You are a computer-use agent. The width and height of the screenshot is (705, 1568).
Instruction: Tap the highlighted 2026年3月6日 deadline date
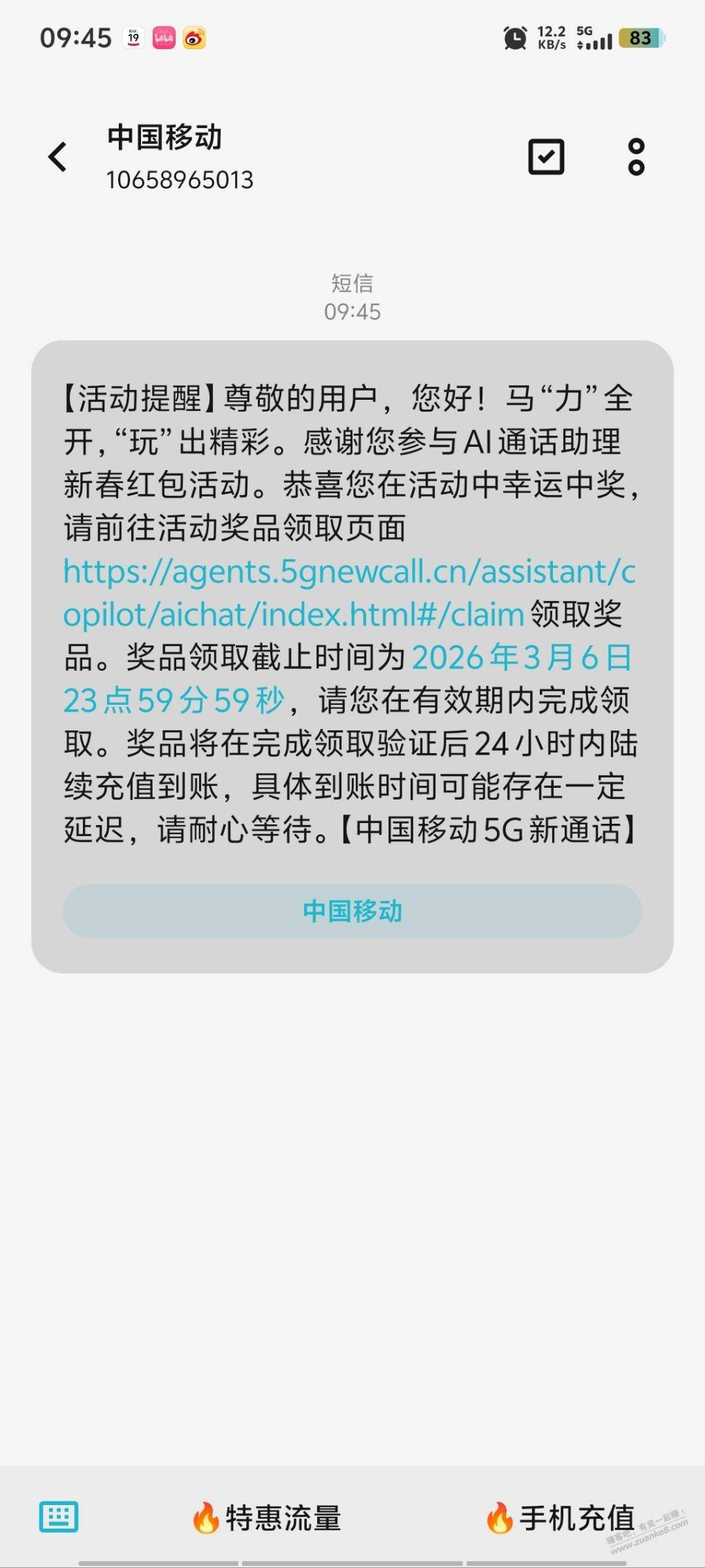tap(522, 658)
